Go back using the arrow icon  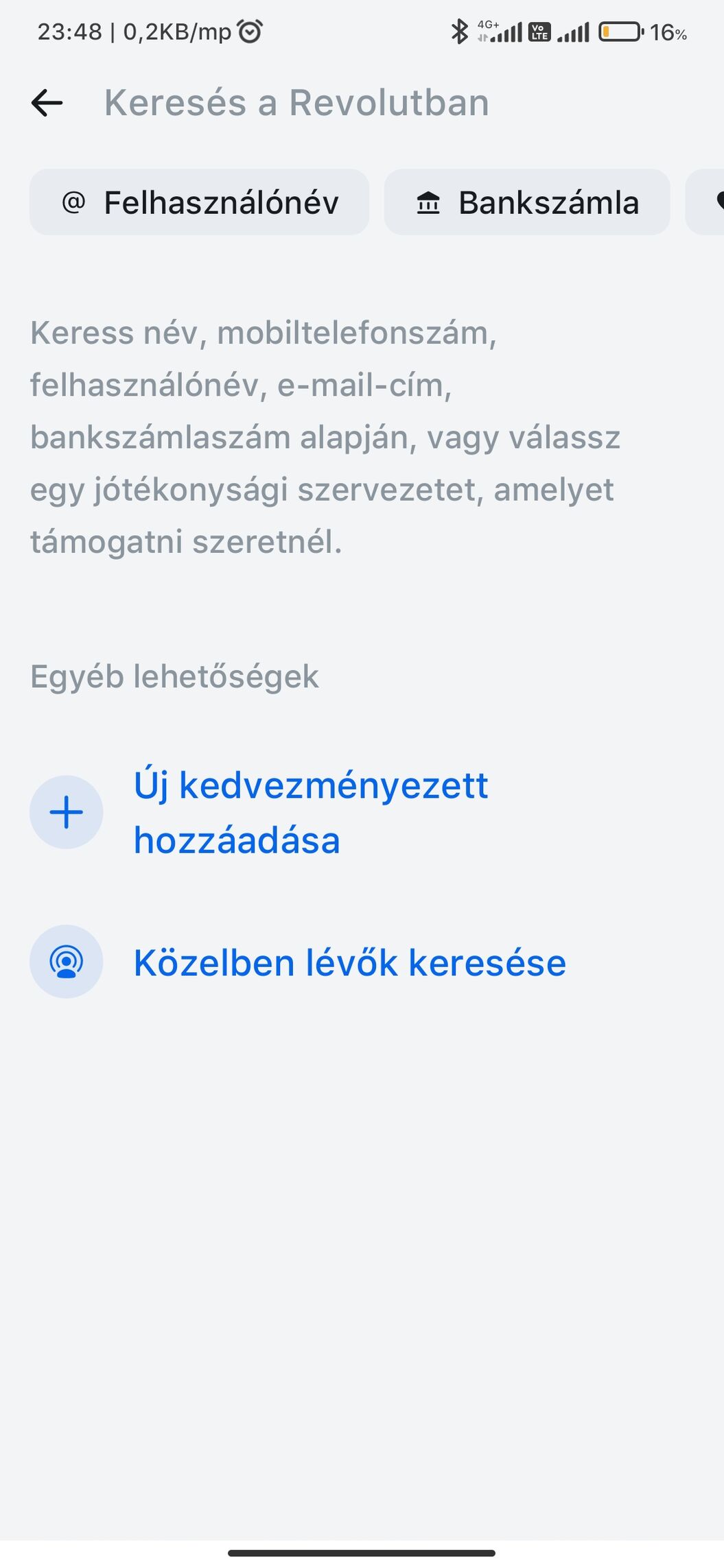(x=47, y=103)
